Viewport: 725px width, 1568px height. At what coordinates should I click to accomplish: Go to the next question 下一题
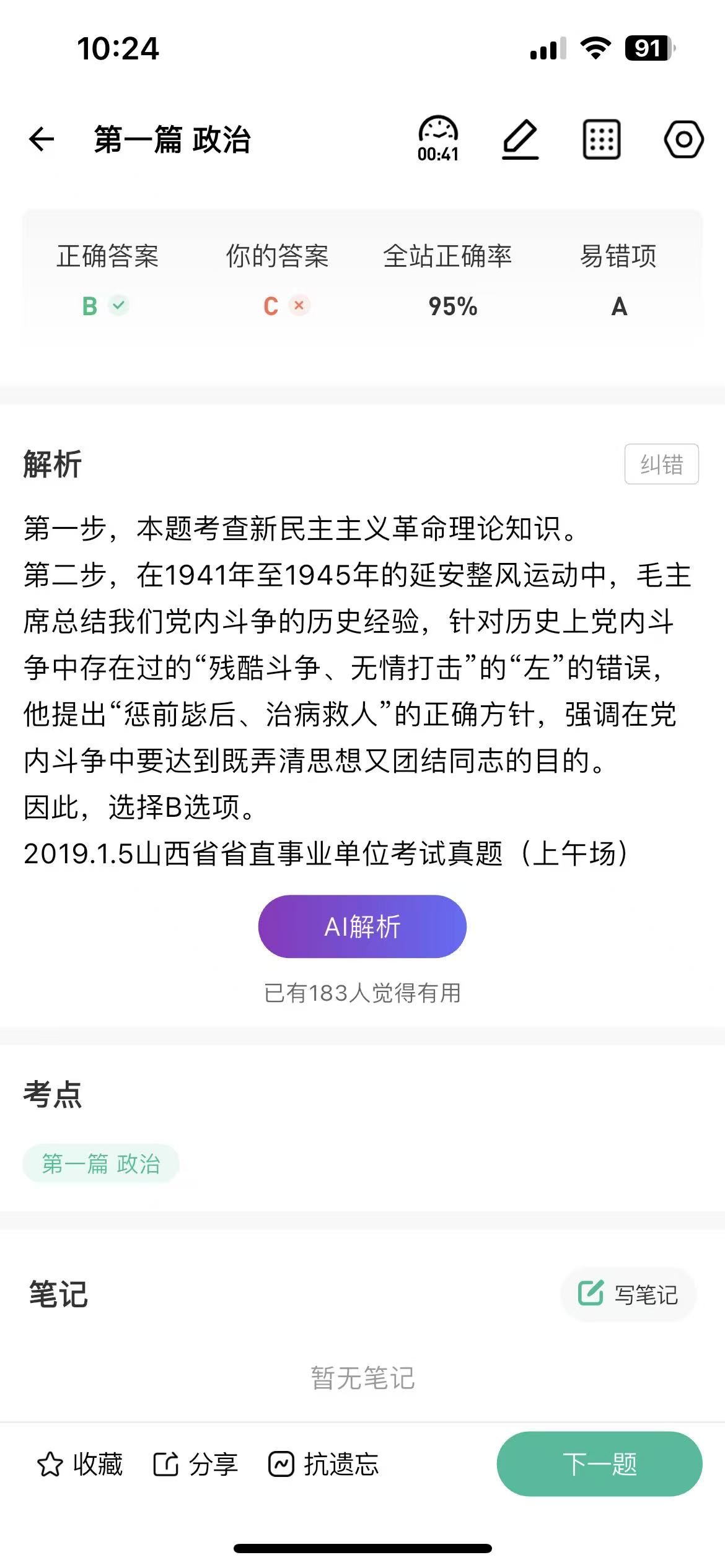[599, 1464]
